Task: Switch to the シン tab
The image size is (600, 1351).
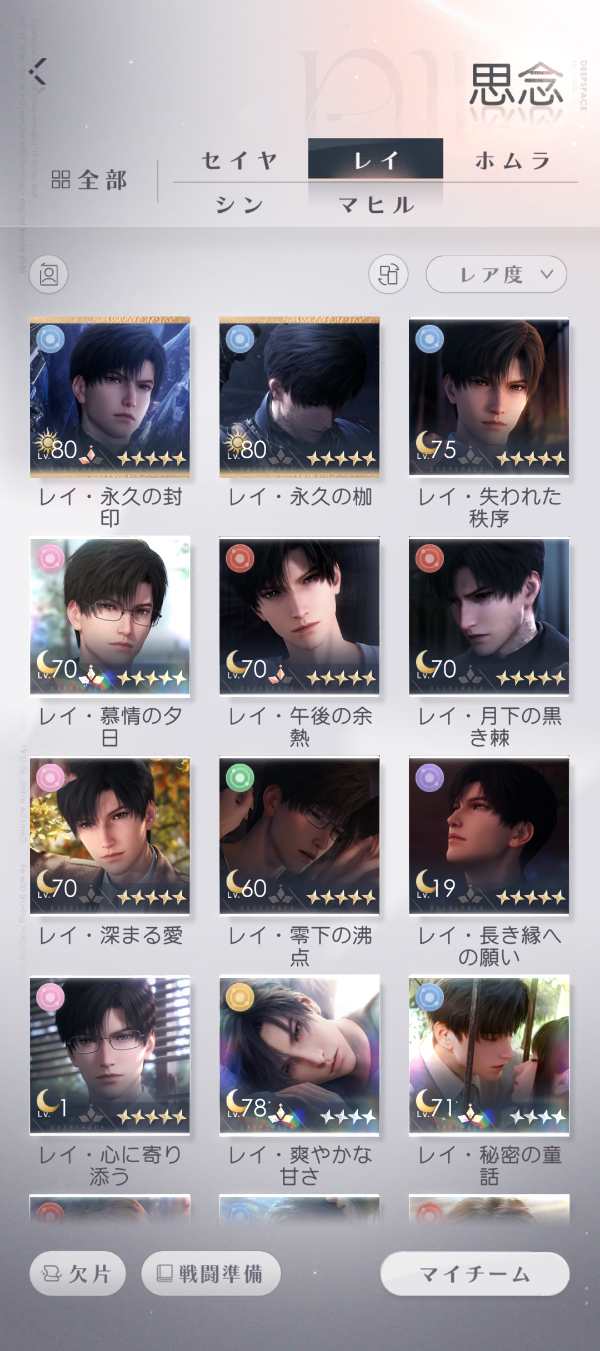Action: pos(239,205)
